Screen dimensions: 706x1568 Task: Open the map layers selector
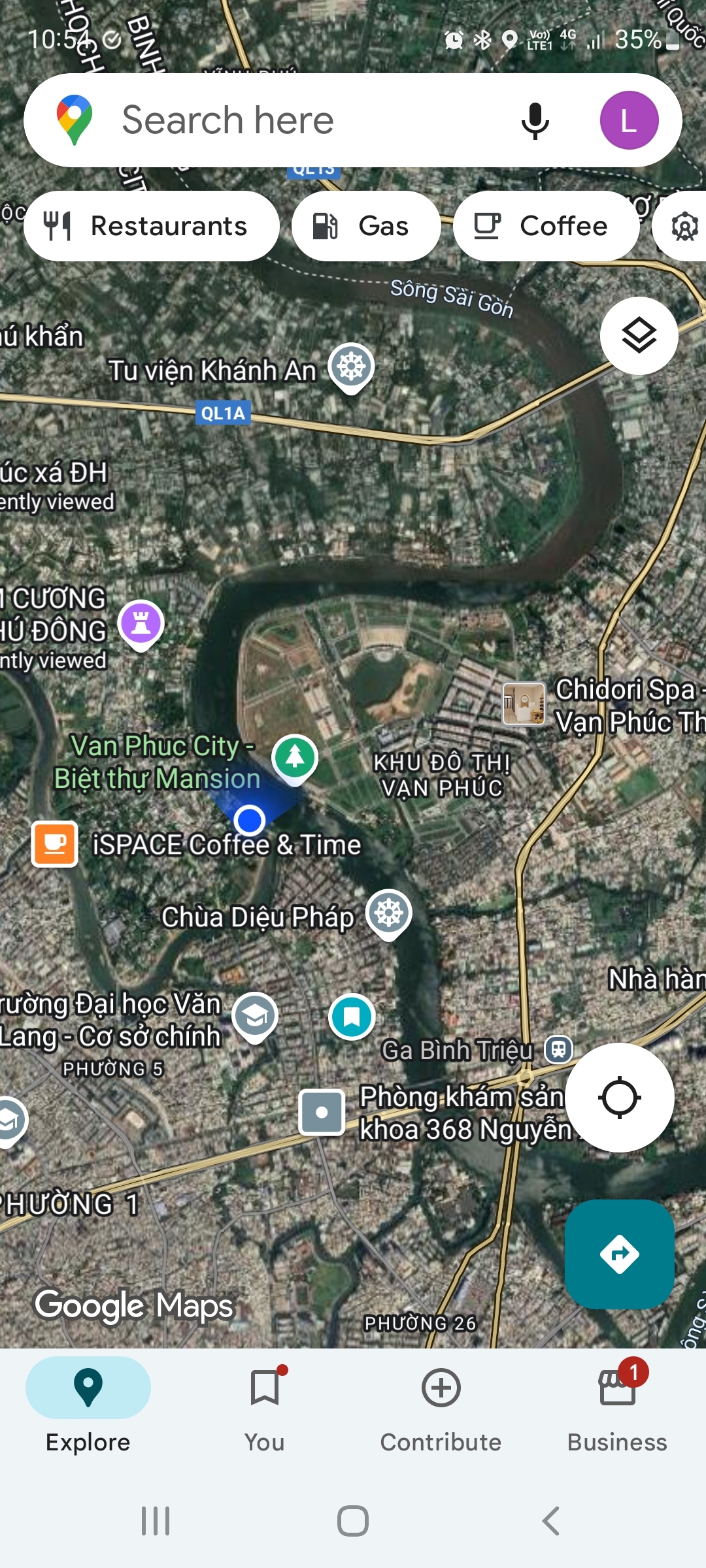639,336
